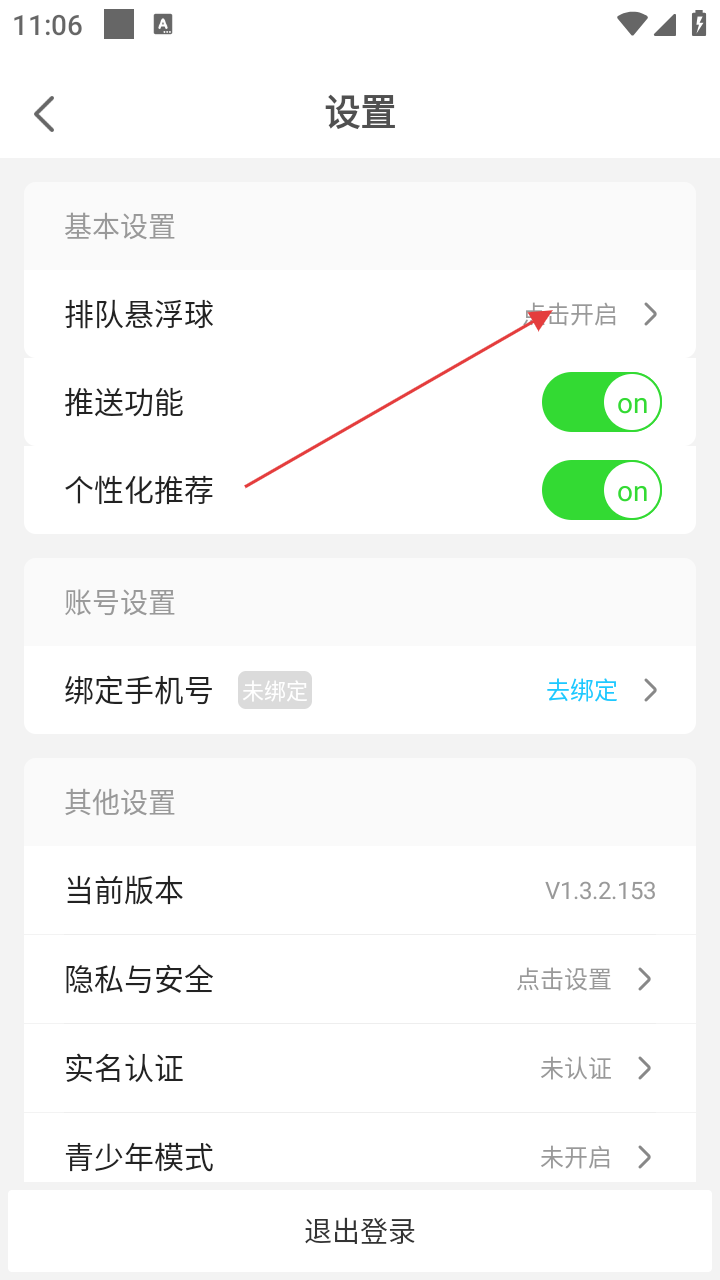Turn off the 推送功能 switch
The image size is (720, 1280).
[x=601, y=403]
